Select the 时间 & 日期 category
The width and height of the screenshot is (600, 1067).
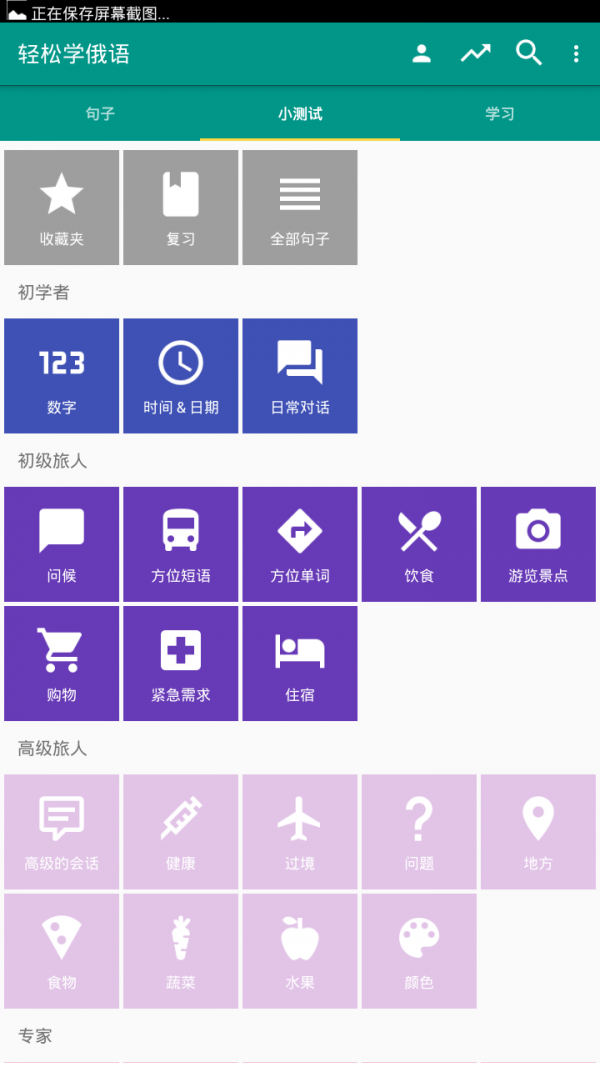[x=181, y=376]
